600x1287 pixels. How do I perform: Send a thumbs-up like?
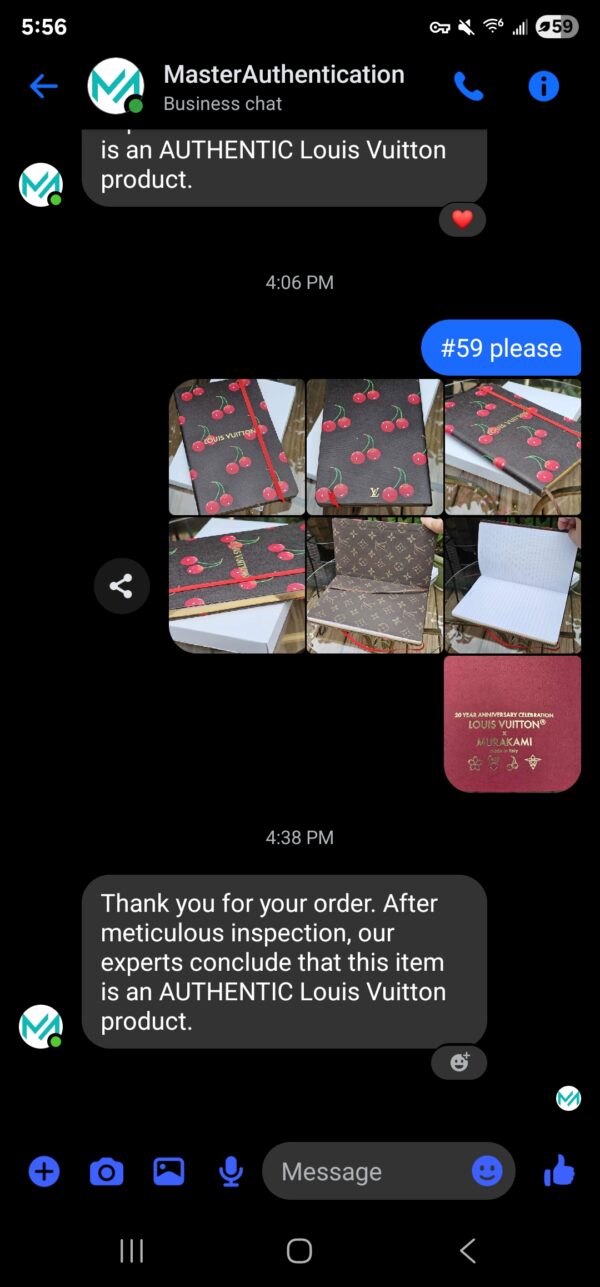(560, 1171)
